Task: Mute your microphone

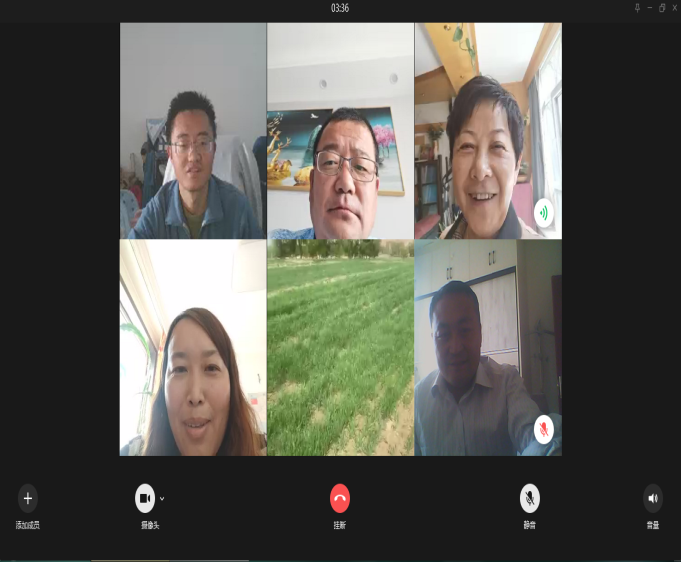Action: [x=529, y=498]
